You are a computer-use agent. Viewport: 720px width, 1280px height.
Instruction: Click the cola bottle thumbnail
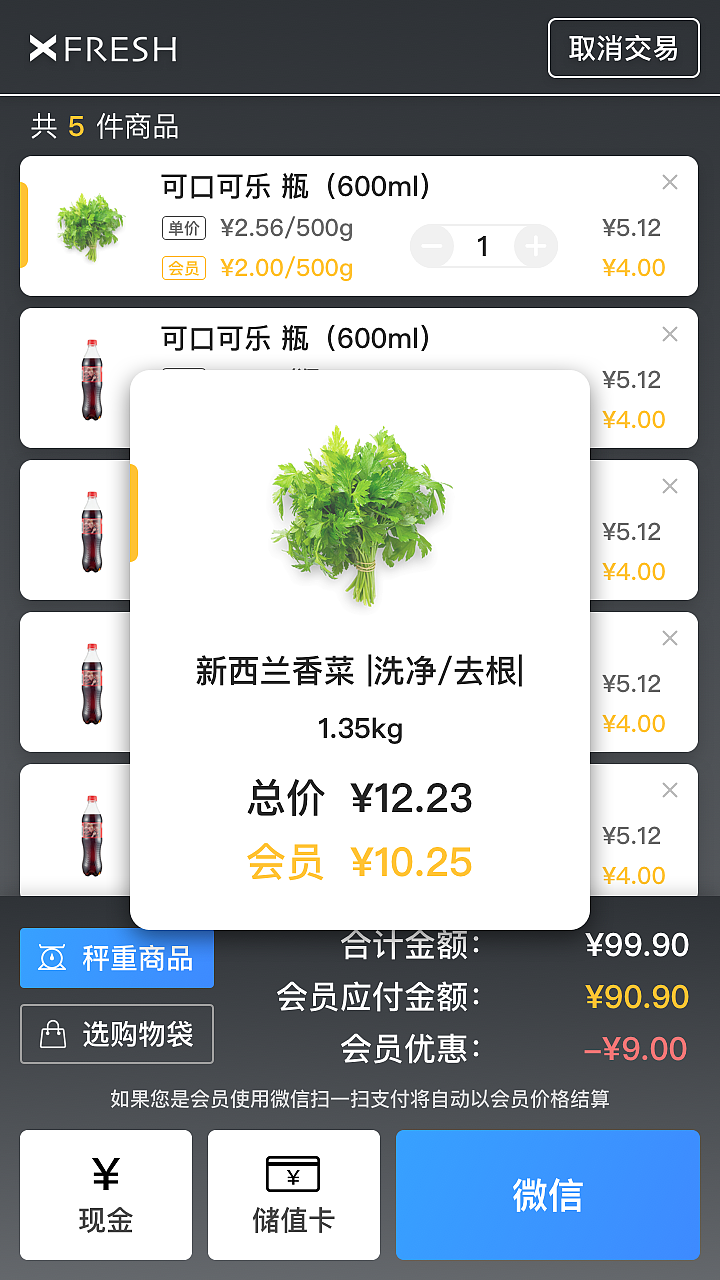coord(91,377)
